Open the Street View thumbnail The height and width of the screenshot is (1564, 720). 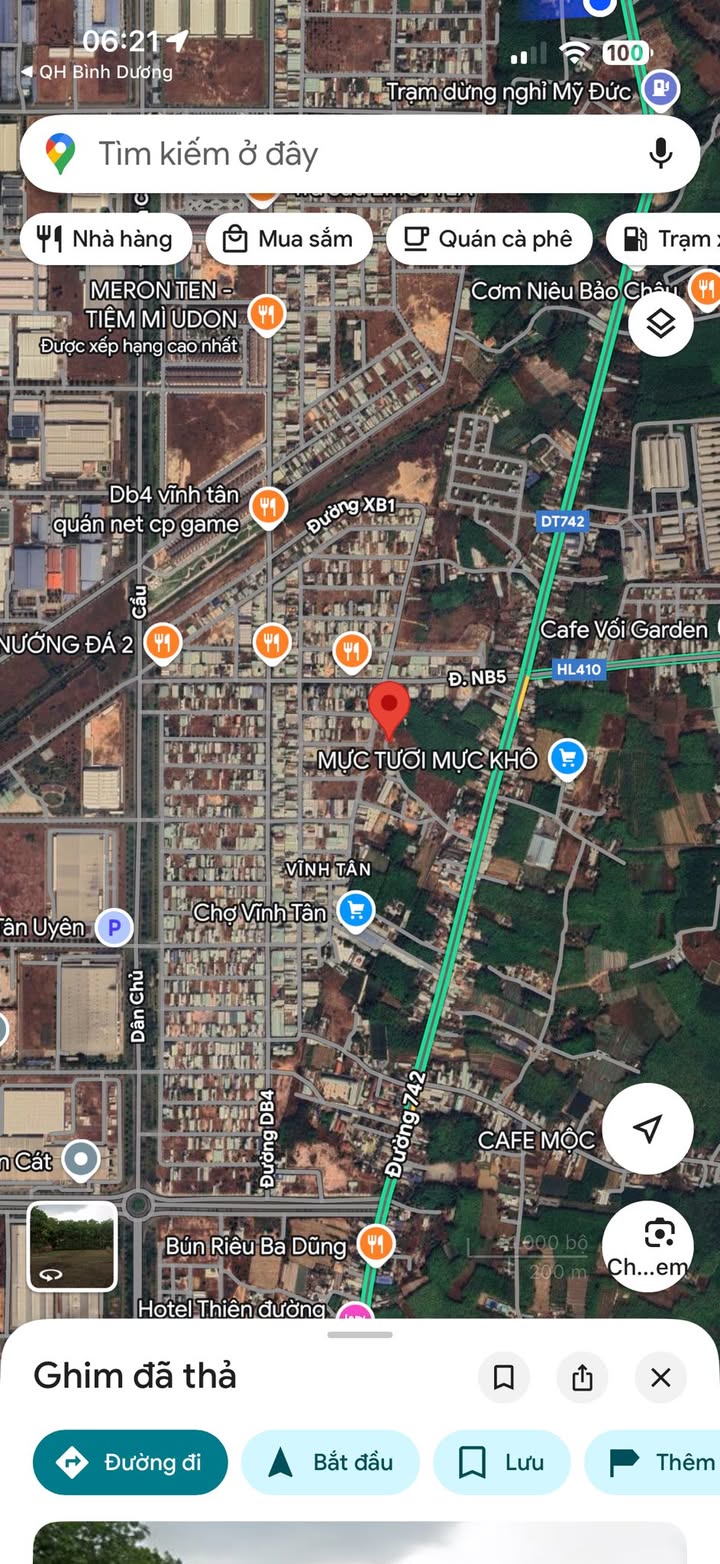click(x=72, y=1246)
